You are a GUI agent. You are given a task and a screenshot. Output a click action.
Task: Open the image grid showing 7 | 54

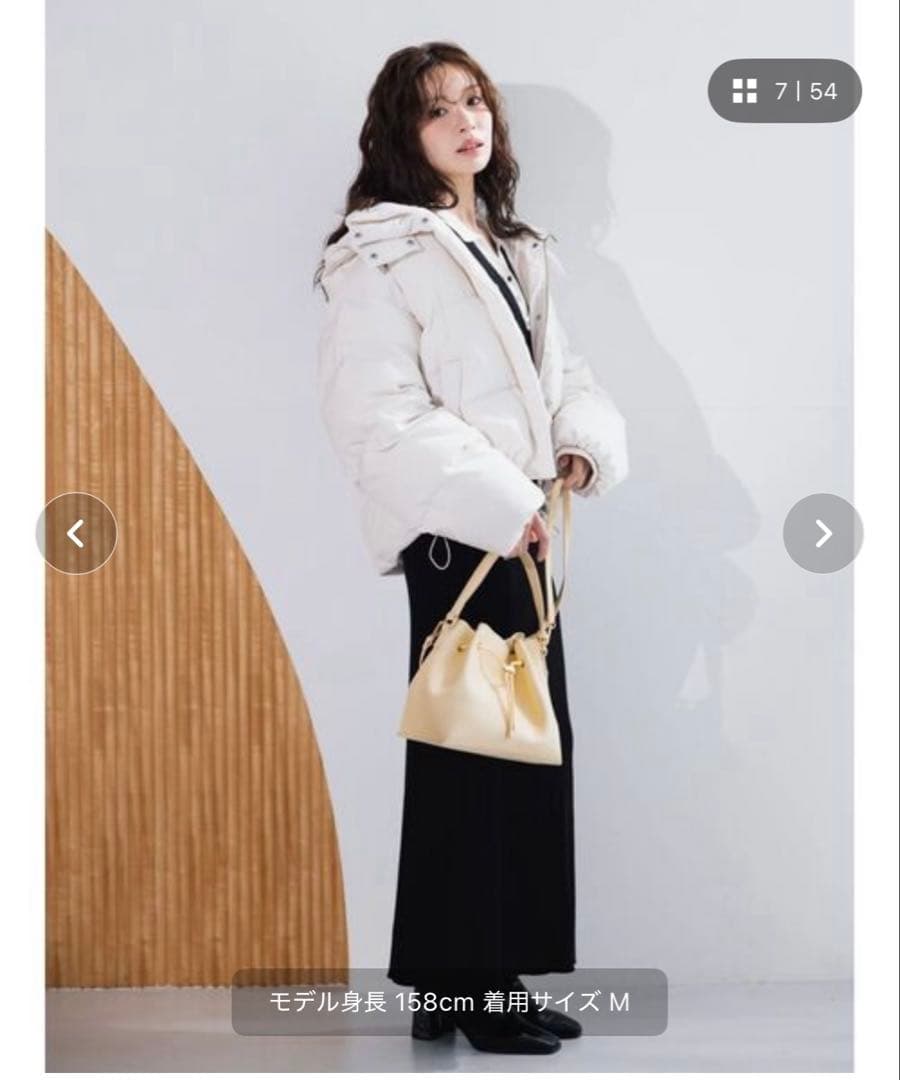[784, 92]
